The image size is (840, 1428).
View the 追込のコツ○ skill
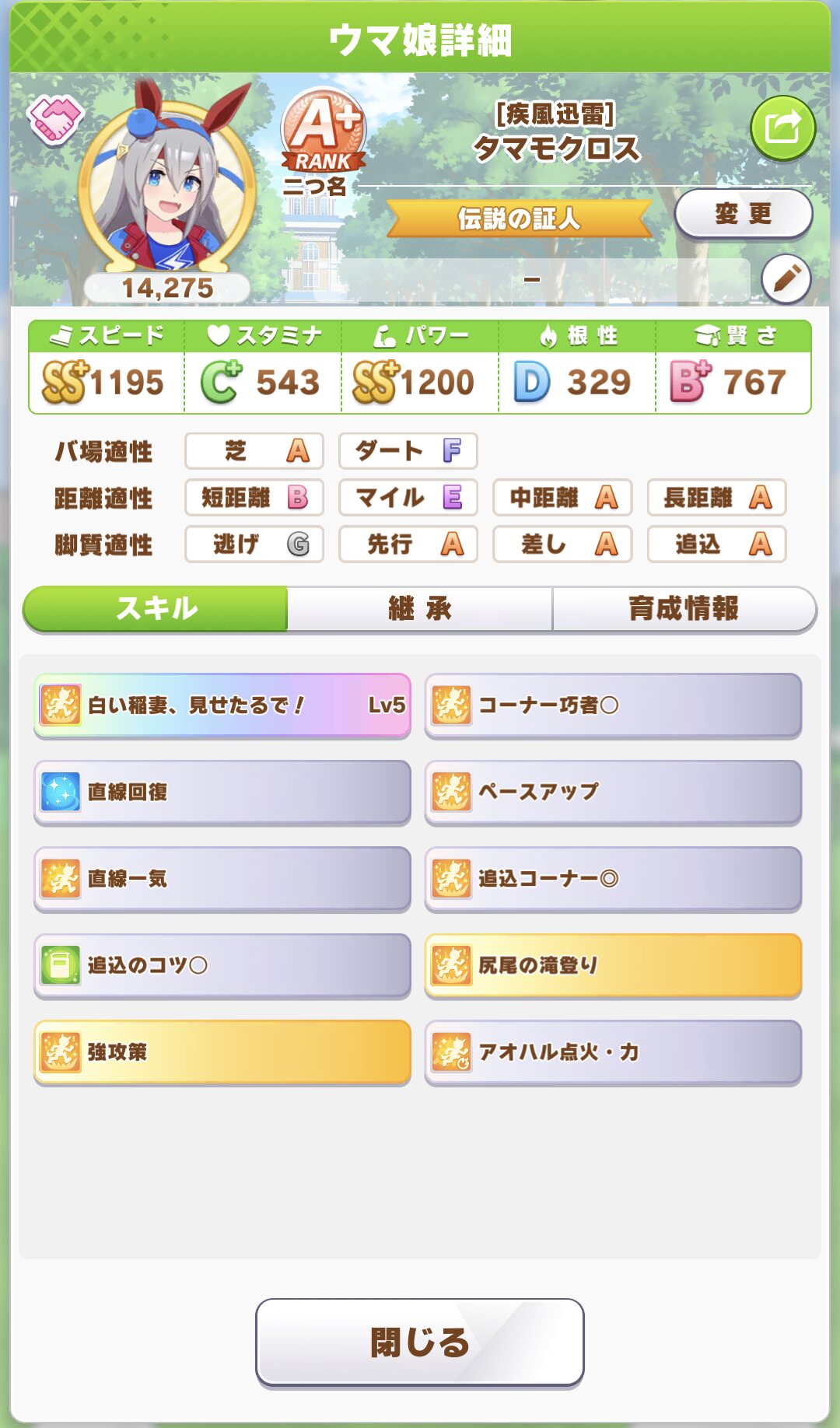click(222, 965)
